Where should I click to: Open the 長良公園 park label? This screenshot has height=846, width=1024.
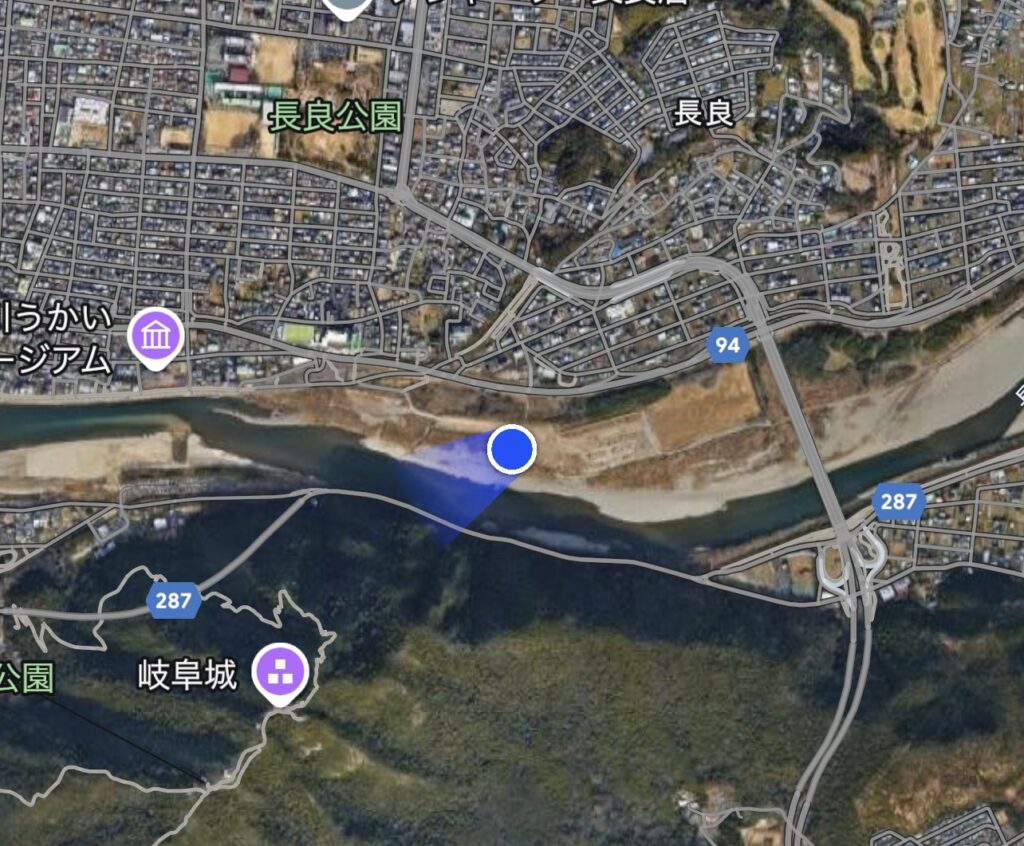coord(334,118)
